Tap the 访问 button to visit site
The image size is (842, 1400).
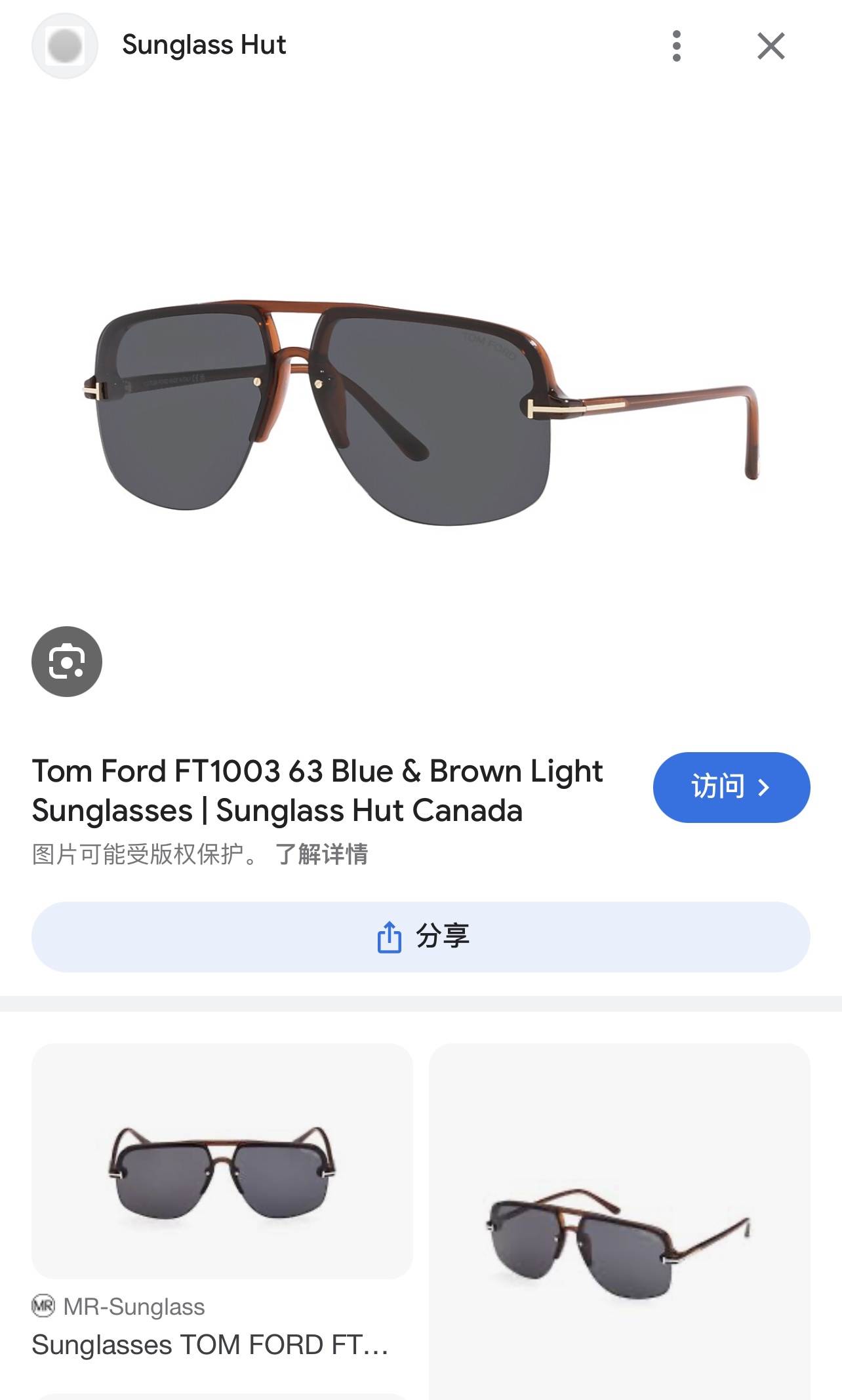click(x=731, y=787)
